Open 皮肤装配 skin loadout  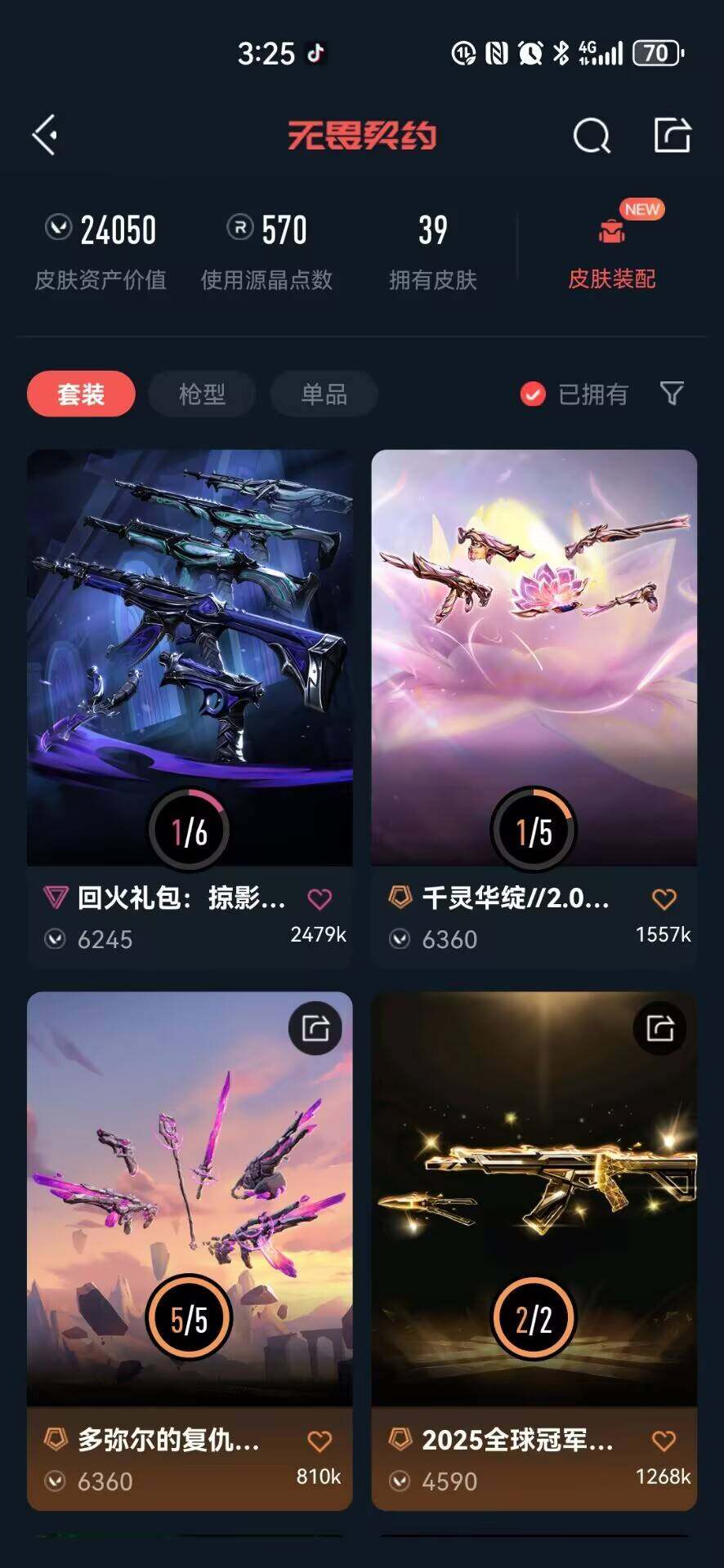611,245
